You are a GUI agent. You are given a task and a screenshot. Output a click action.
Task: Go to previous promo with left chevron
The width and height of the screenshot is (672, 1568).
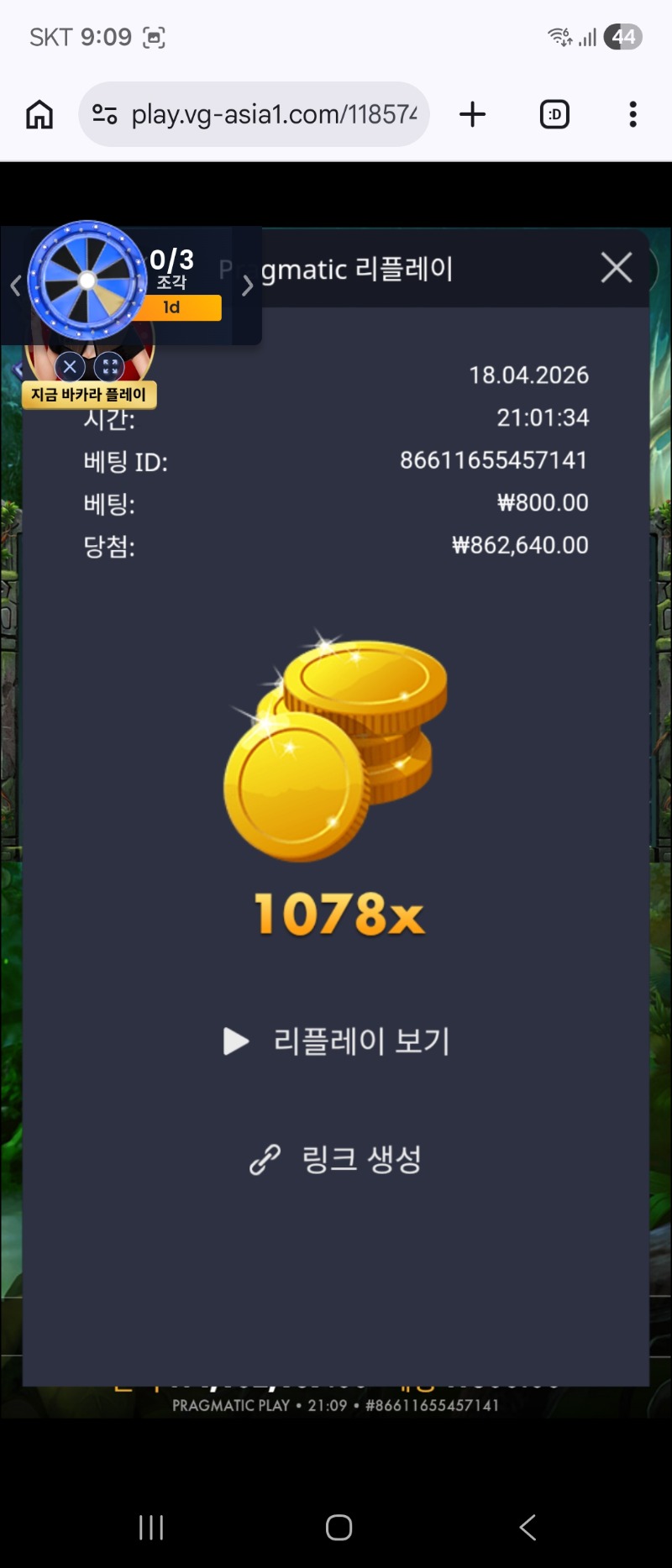tap(15, 286)
